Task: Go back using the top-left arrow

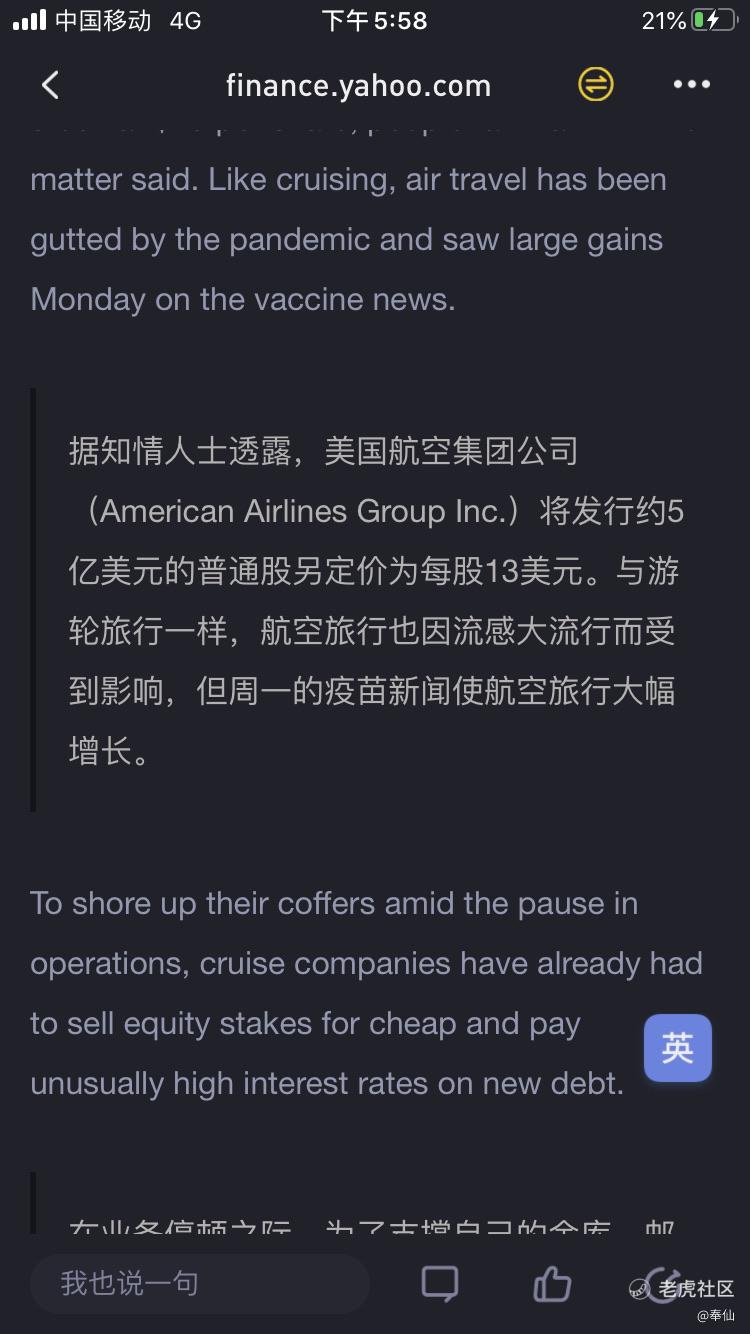Action: [50, 85]
